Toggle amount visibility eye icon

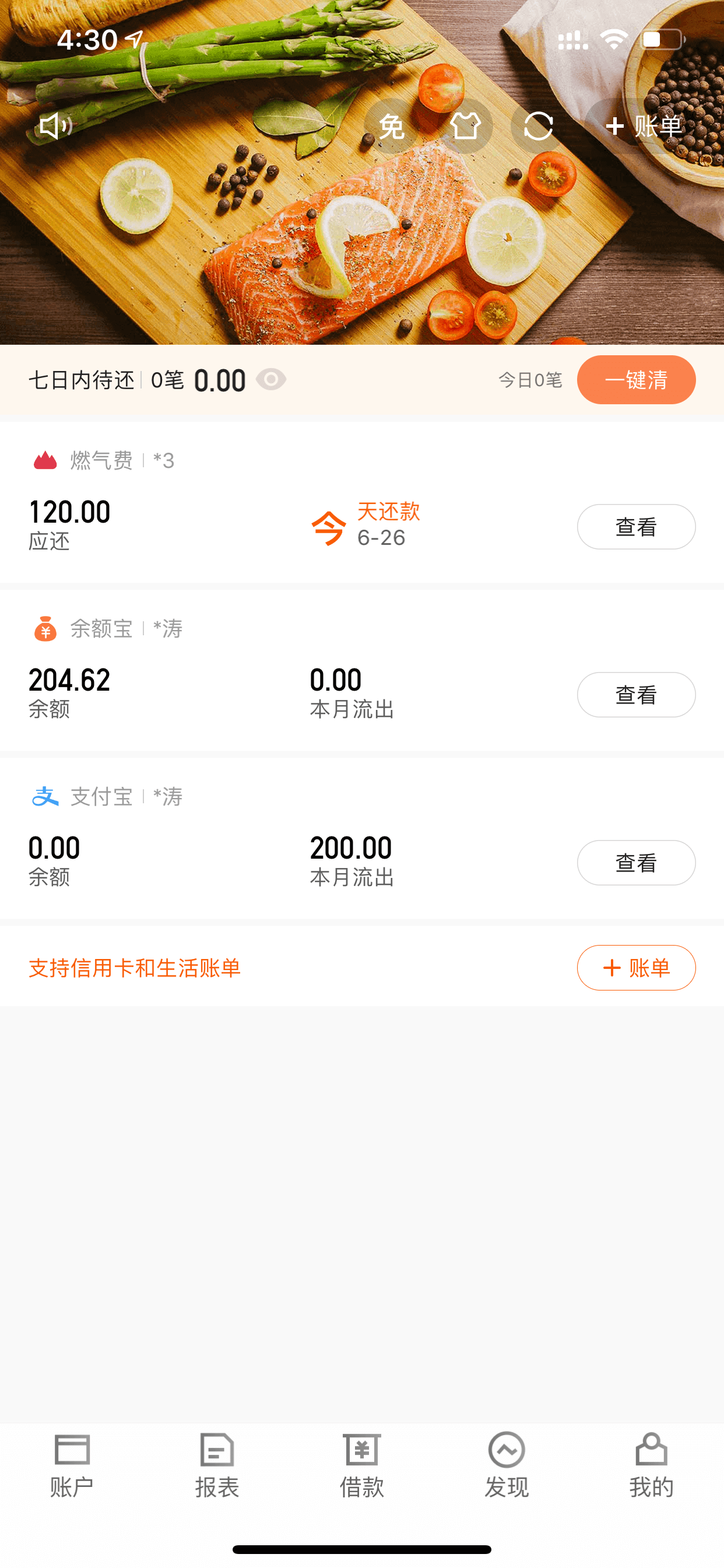point(271,380)
